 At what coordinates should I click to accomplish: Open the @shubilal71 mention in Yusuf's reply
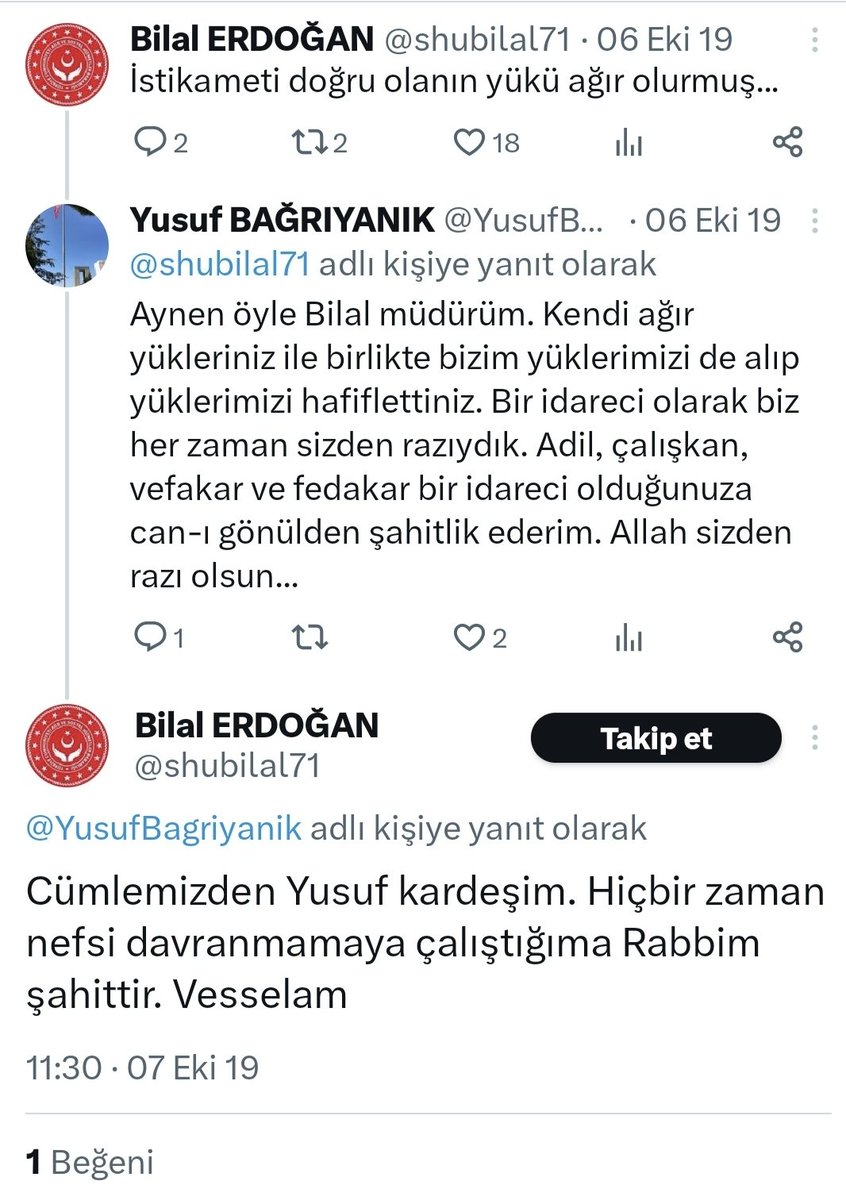(220, 264)
